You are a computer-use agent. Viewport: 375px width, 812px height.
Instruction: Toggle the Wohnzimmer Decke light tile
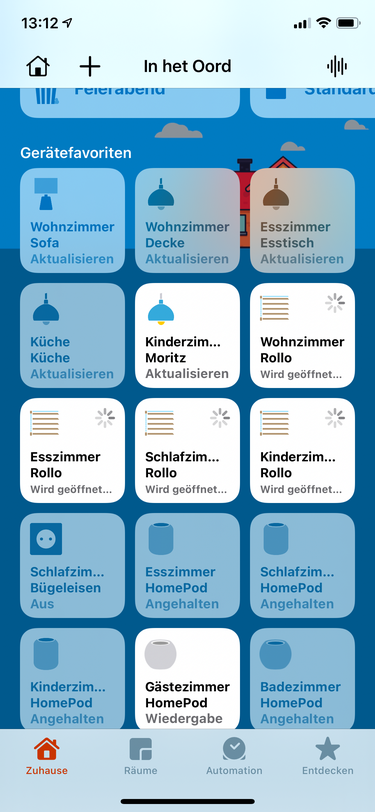coord(188,220)
